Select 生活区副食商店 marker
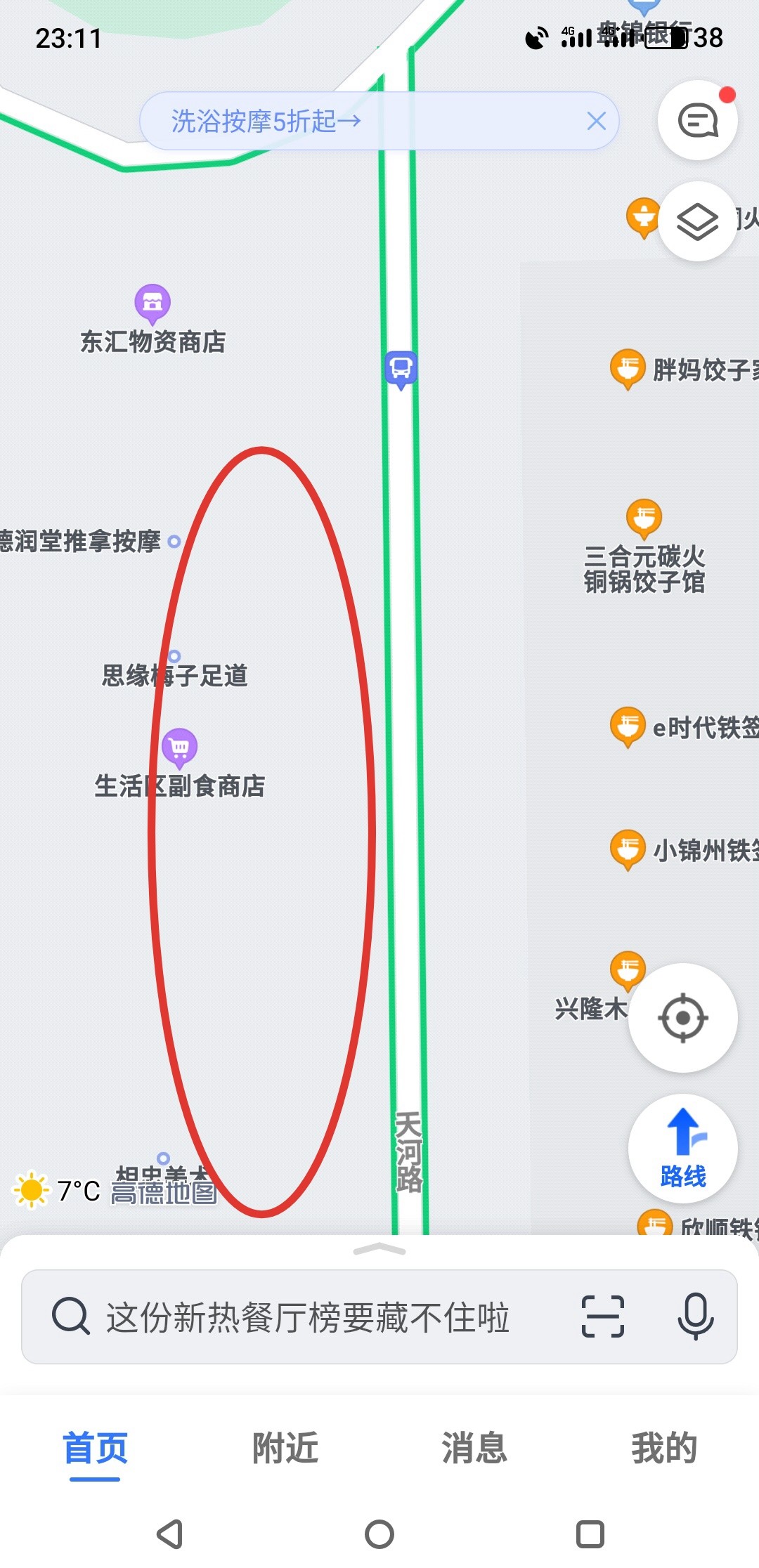759x1568 pixels. (x=179, y=747)
